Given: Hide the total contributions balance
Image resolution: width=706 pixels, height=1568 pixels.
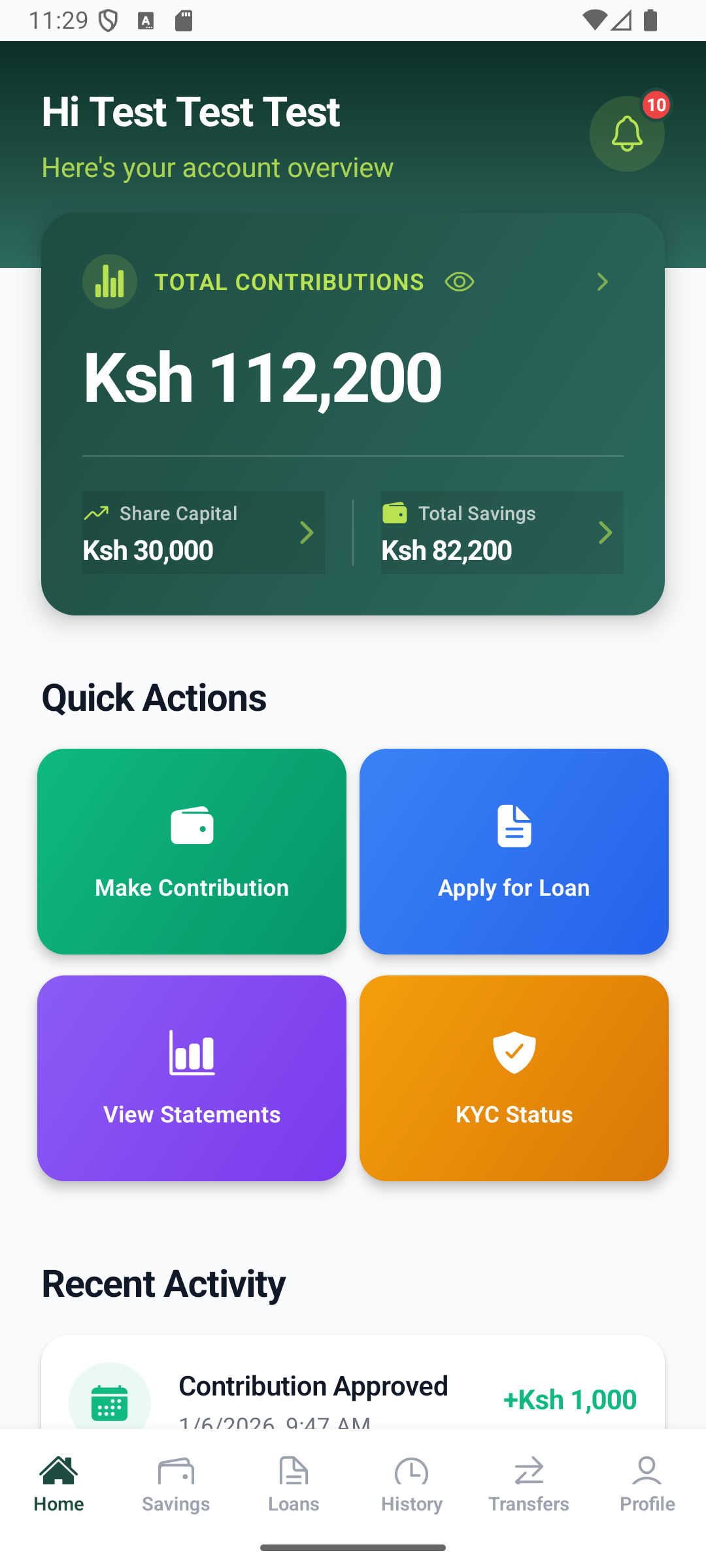Looking at the screenshot, I should [x=460, y=282].
